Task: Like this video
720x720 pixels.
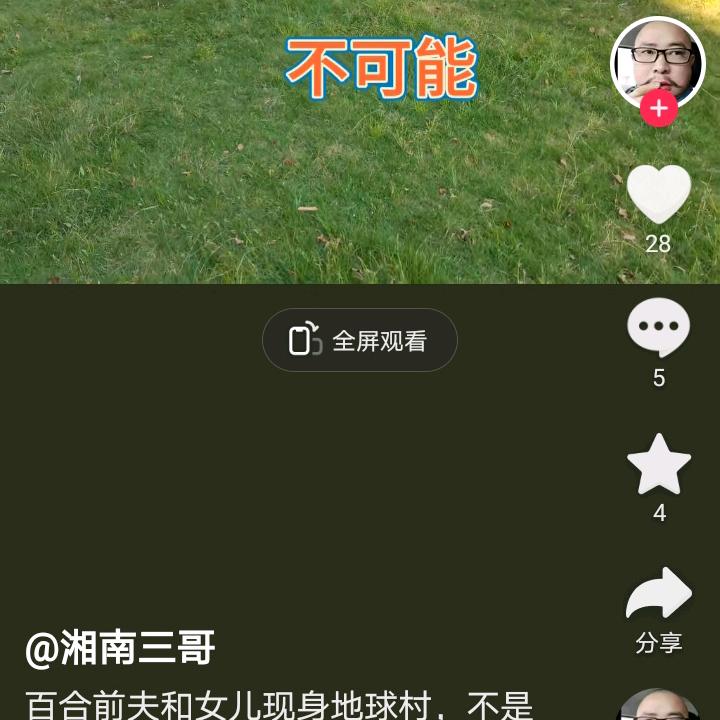Action: [x=658, y=193]
